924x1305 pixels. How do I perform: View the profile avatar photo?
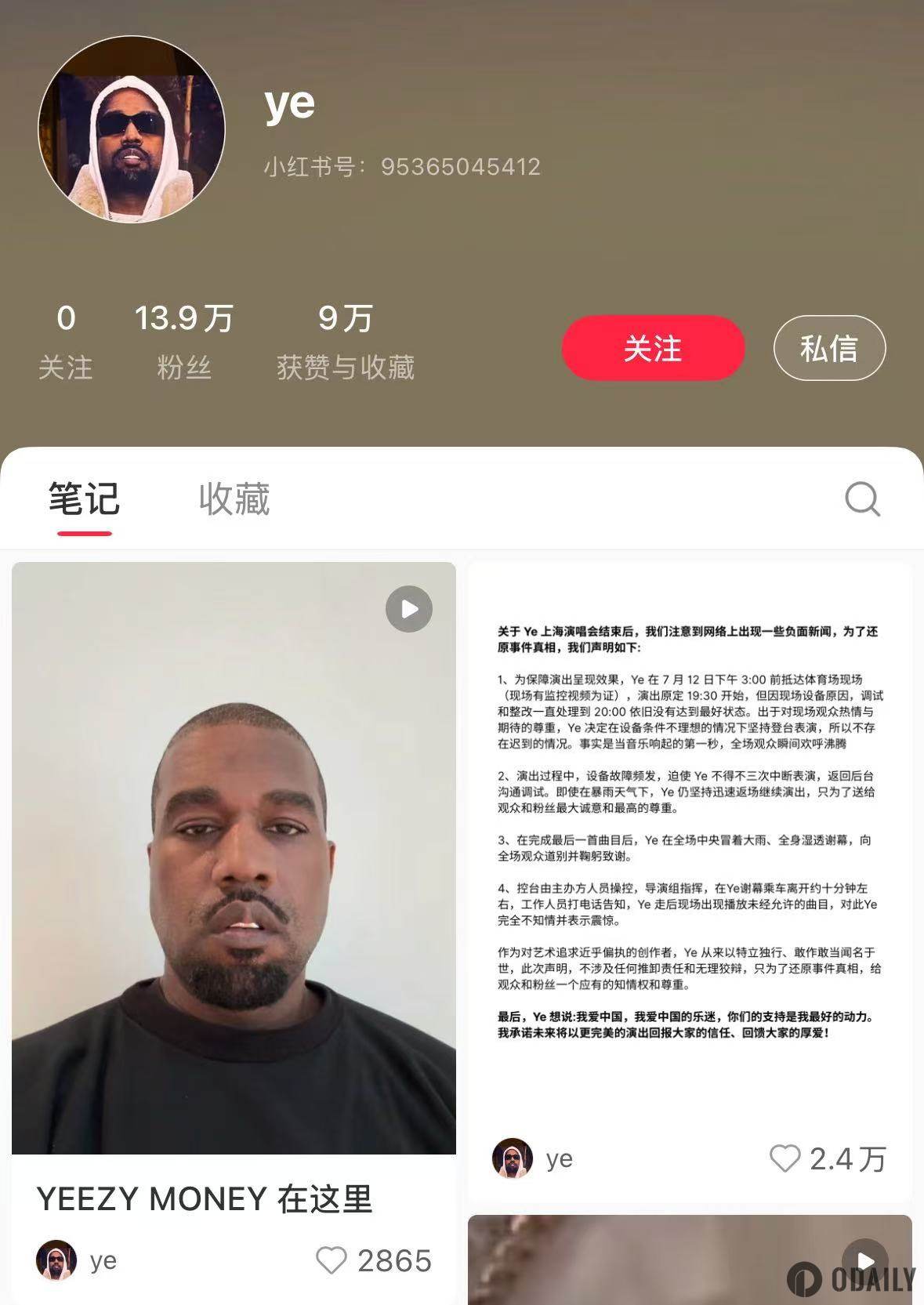(x=132, y=129)
